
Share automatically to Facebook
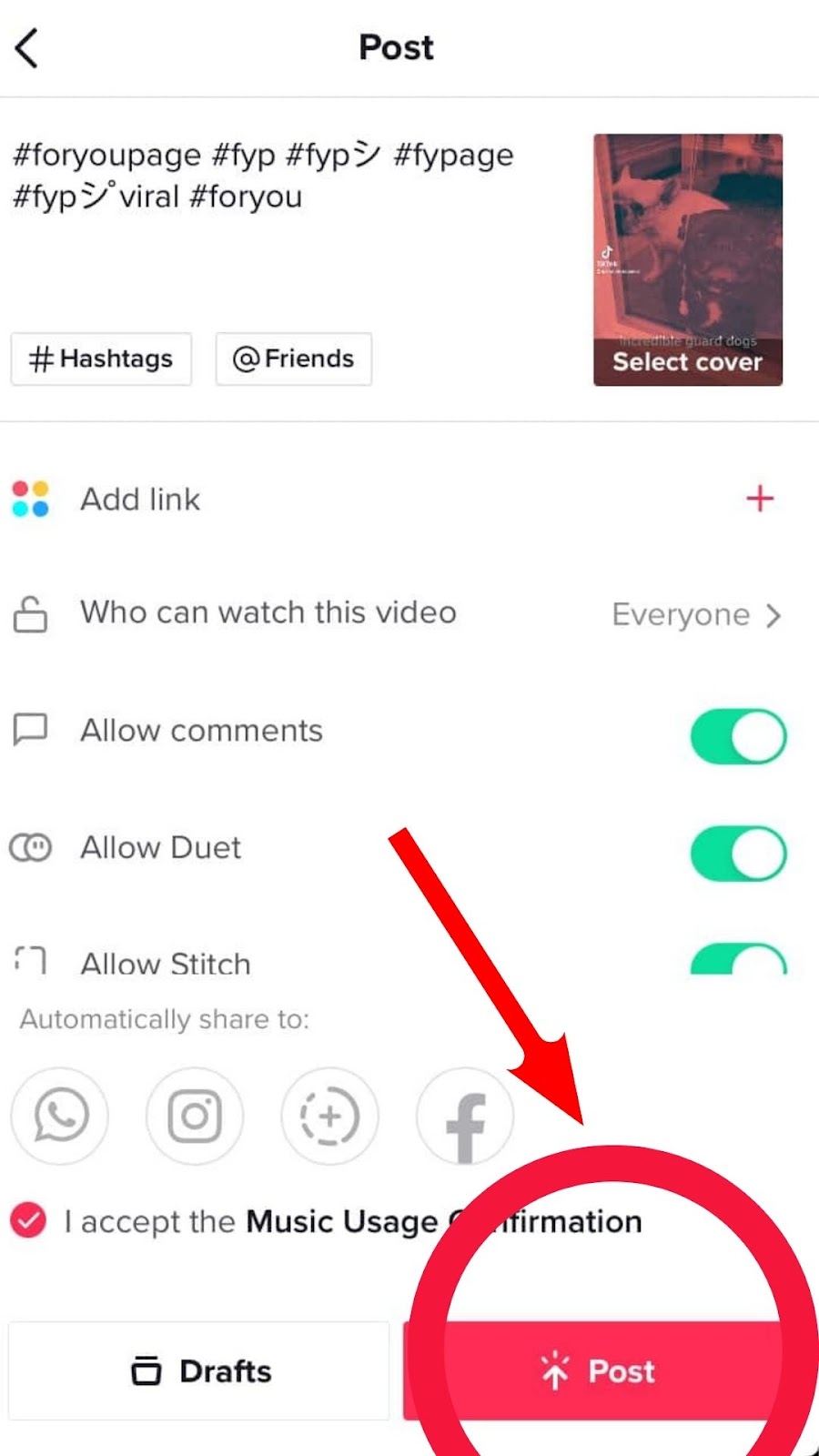(x=464, y=1117)
